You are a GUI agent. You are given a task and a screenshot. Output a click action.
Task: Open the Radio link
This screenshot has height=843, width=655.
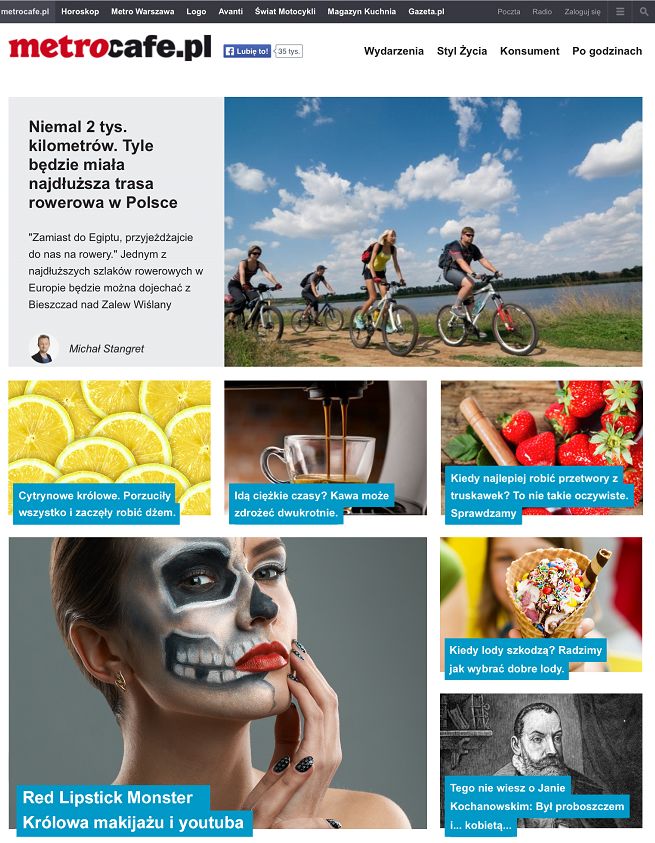542,11
